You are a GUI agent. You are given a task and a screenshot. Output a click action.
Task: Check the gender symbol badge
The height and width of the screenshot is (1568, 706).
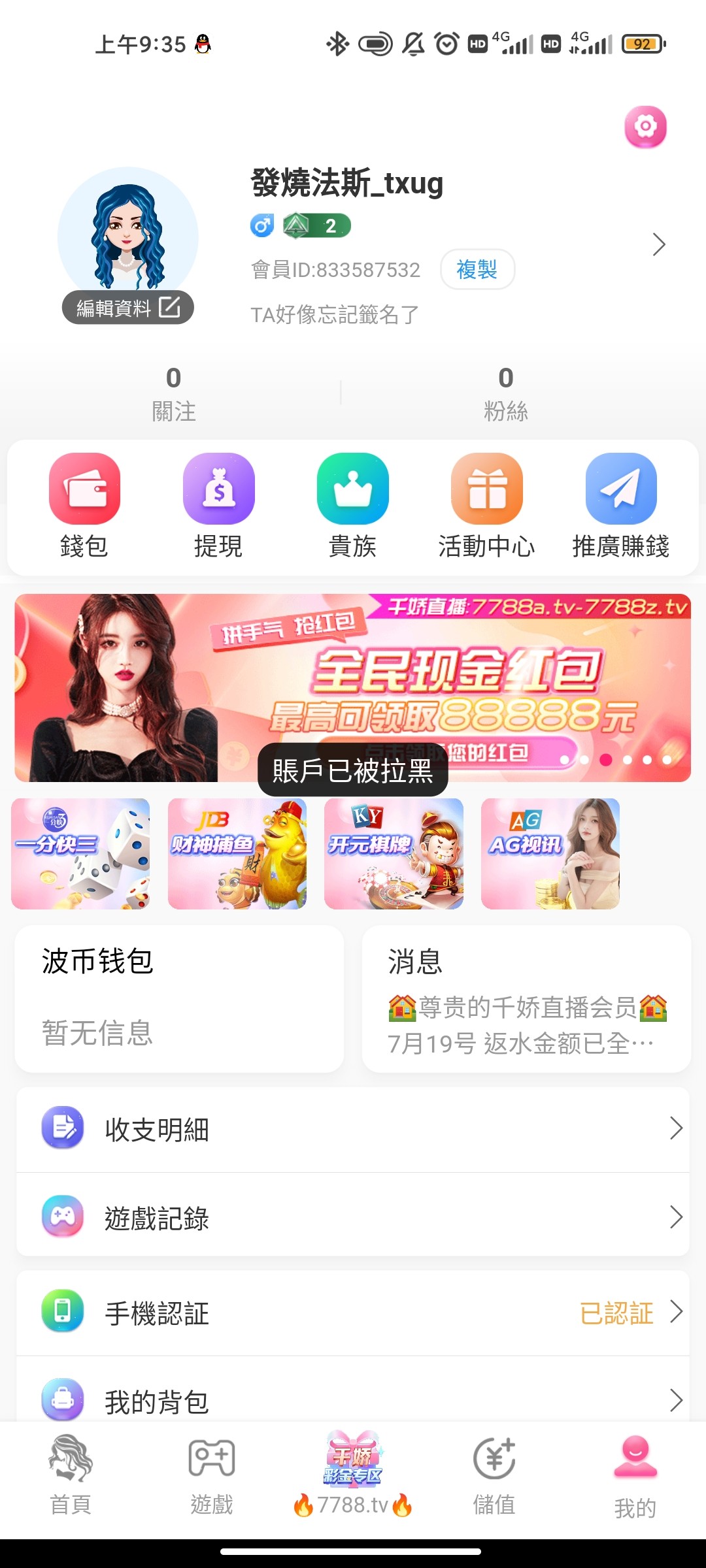(261, 225)
